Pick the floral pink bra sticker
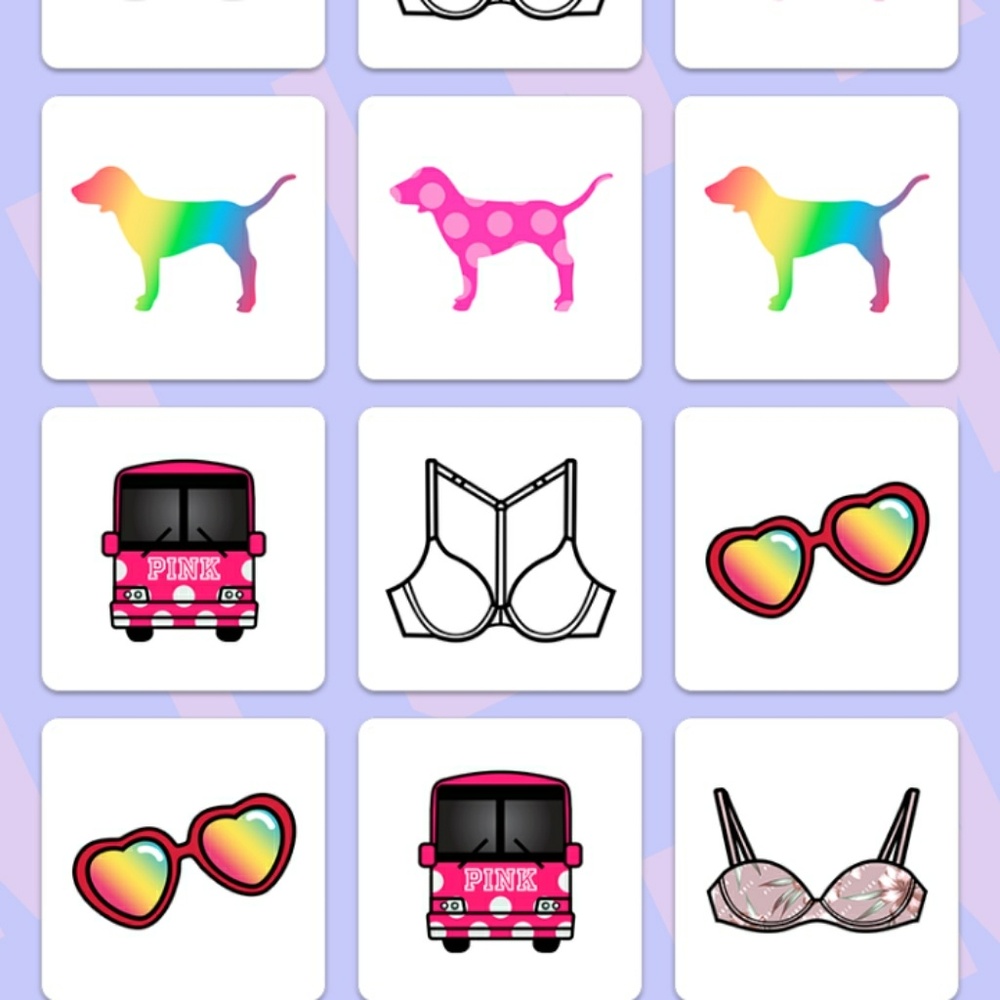 point(816,860)
